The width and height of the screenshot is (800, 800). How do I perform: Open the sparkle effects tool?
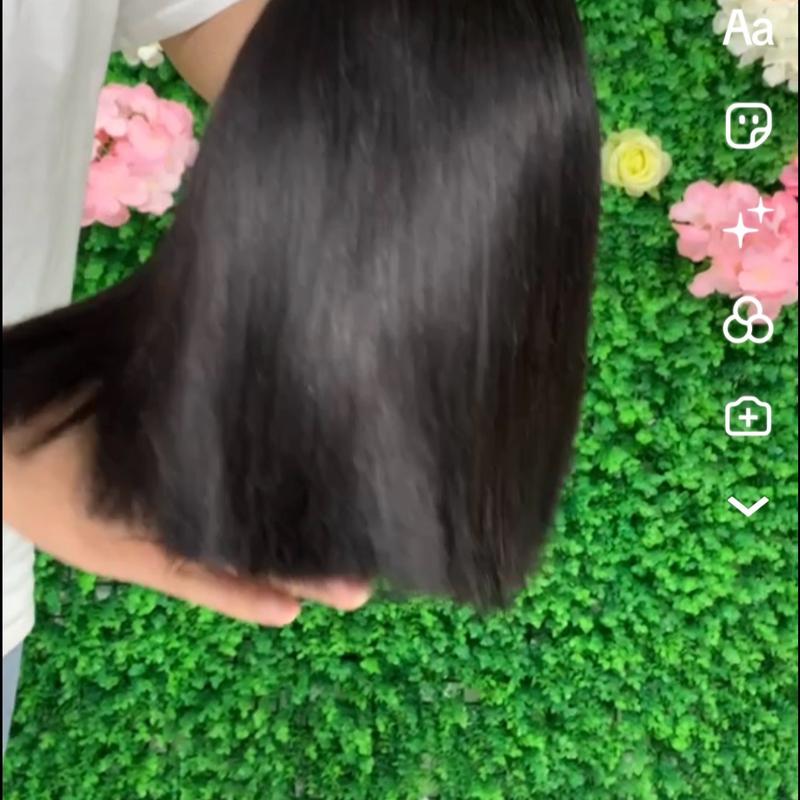click(x=748, y=223)
